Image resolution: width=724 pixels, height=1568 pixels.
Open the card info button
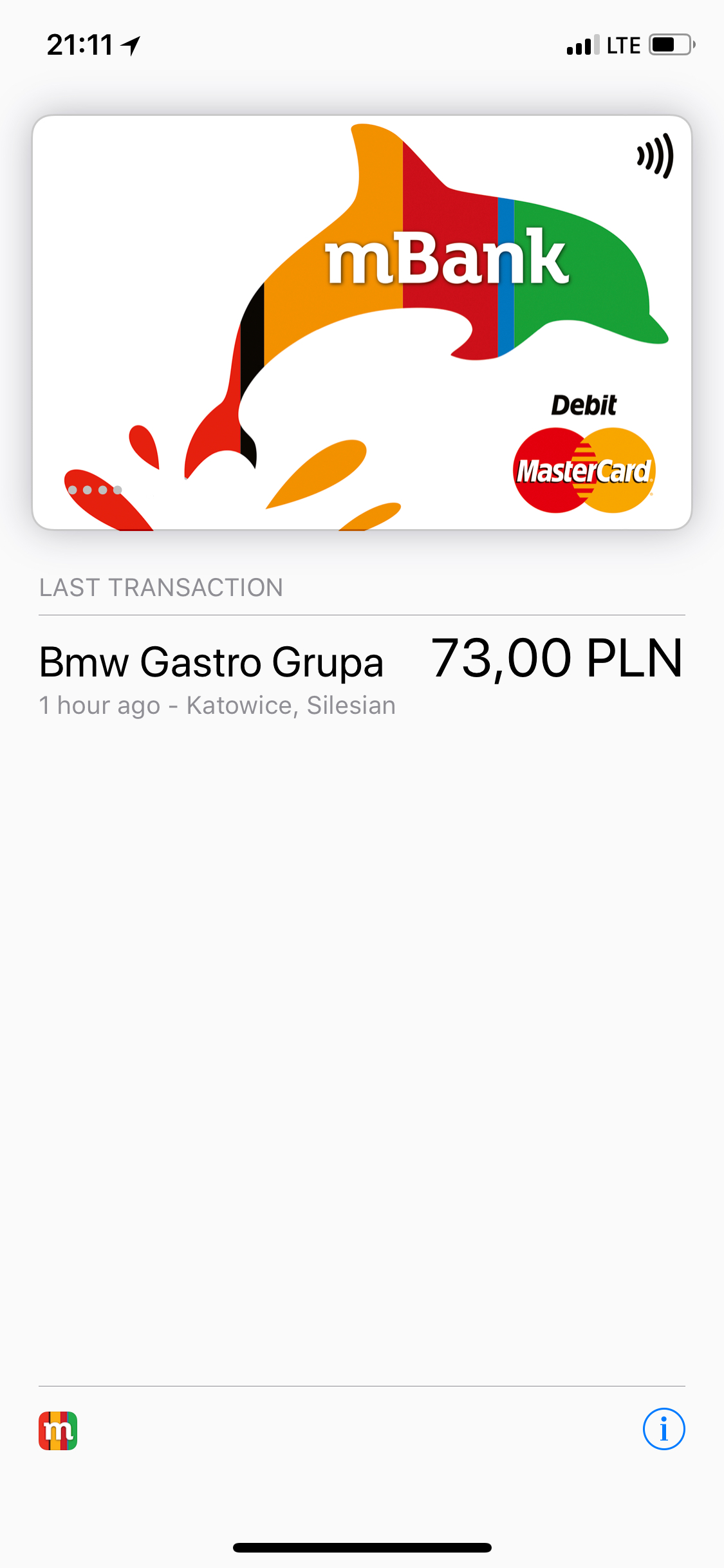click(664, 1429)
